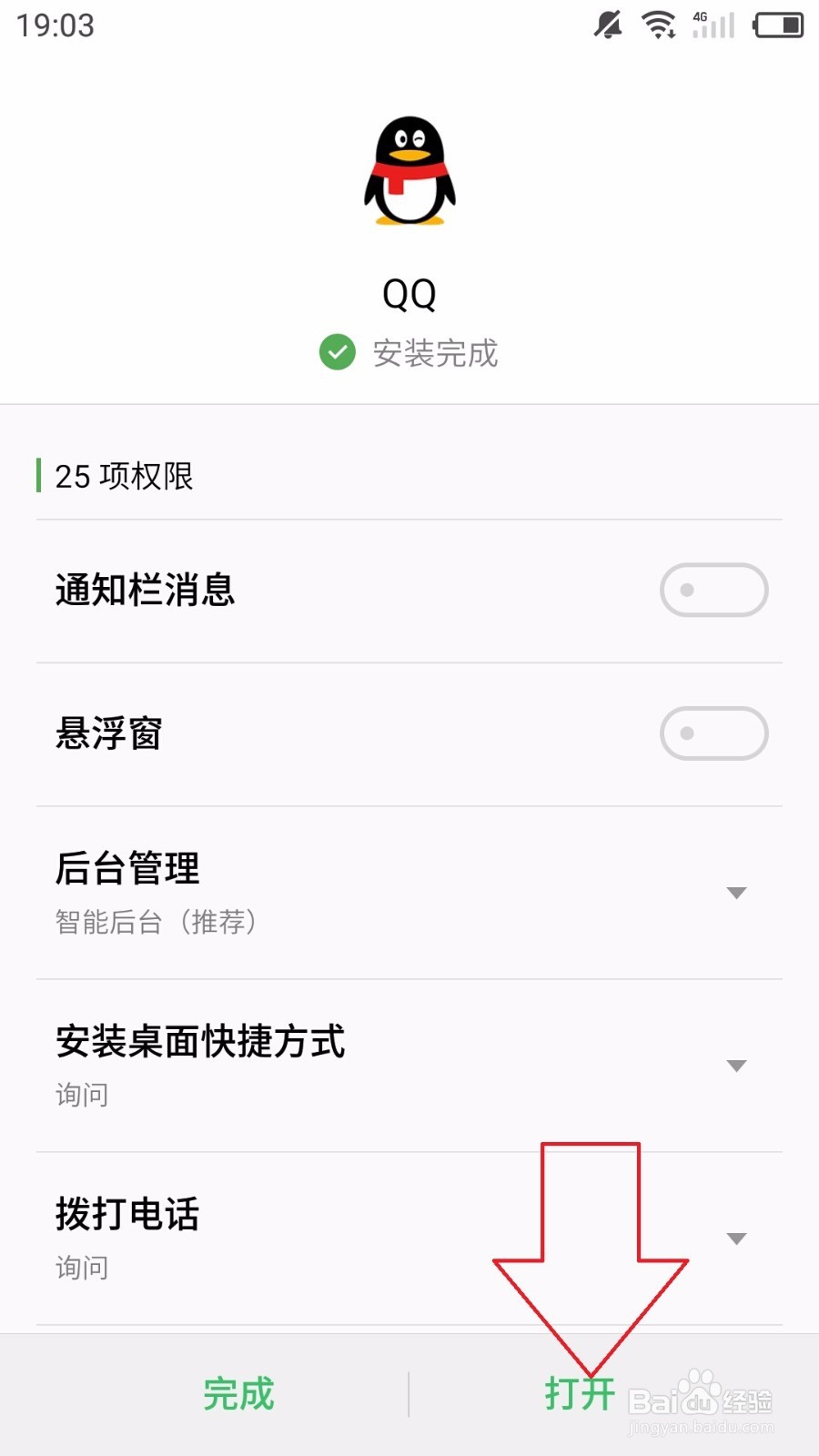Click the green 安装完成 checkmark icon
Screen dimensions: 819x1456
pos(337,353)
